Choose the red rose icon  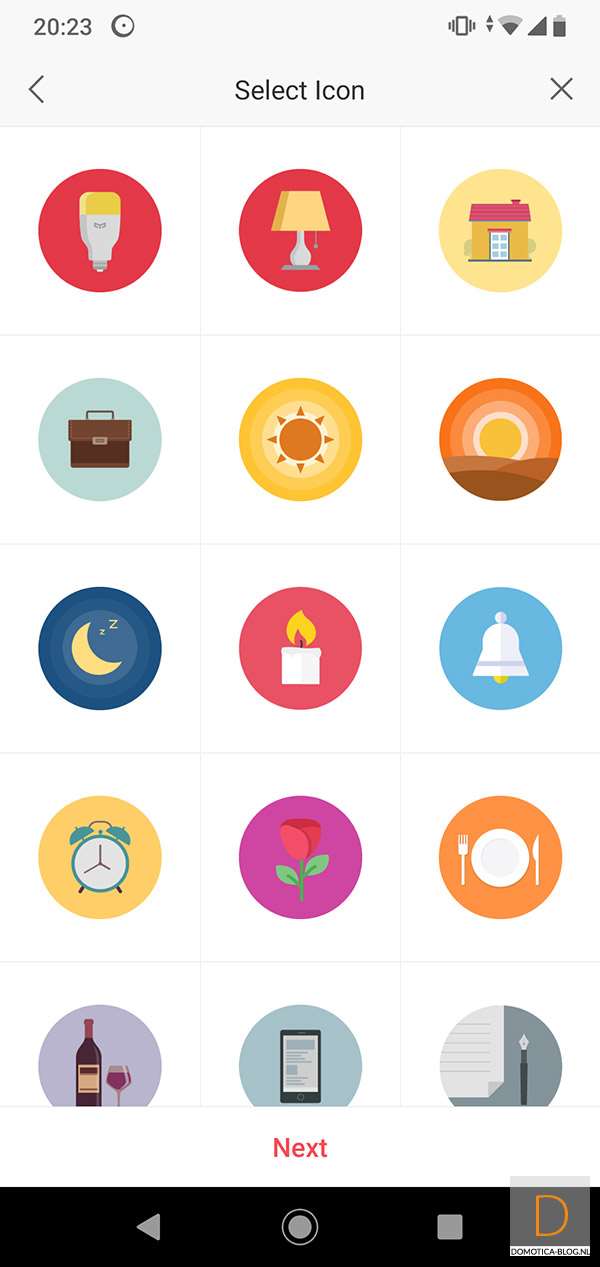coord(300,857)
